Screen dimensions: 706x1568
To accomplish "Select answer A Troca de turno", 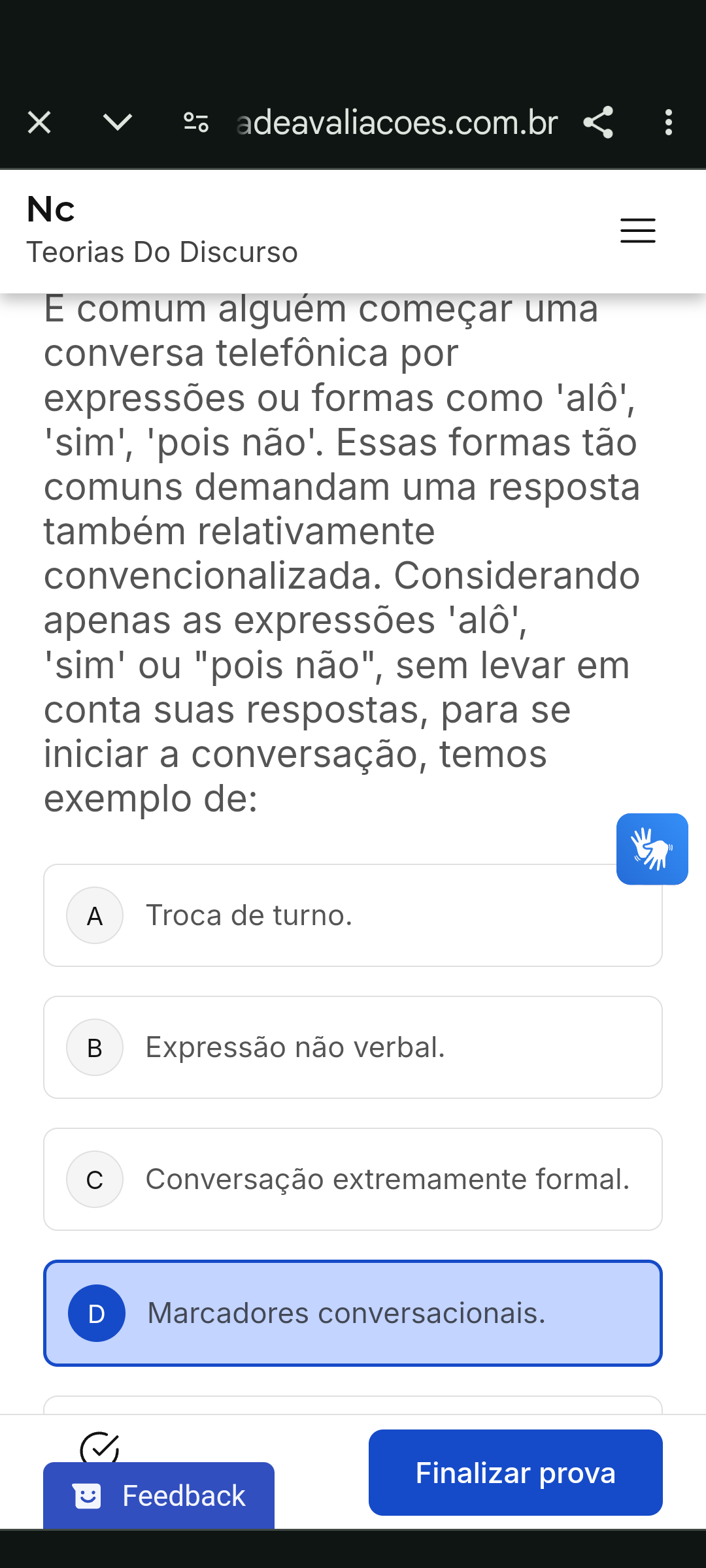I will tap(353, 915).
